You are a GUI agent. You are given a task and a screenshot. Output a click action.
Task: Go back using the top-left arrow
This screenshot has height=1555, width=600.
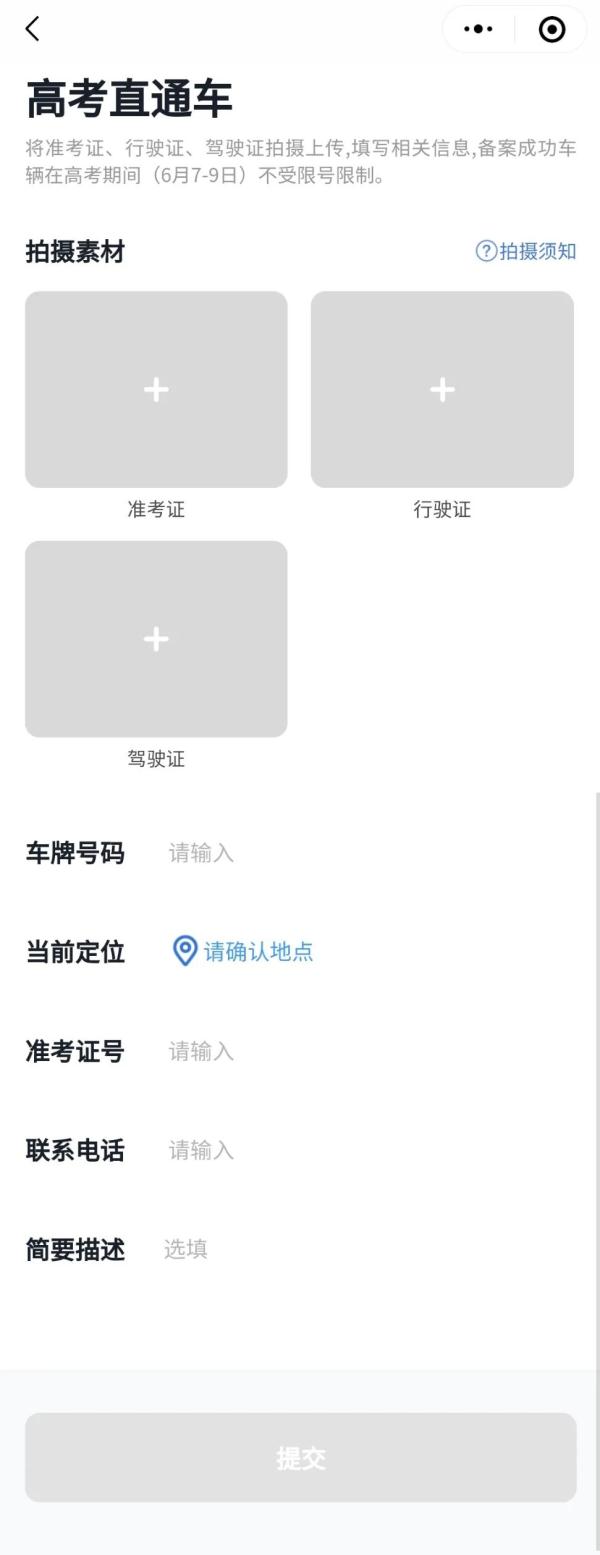pos(33,29)
